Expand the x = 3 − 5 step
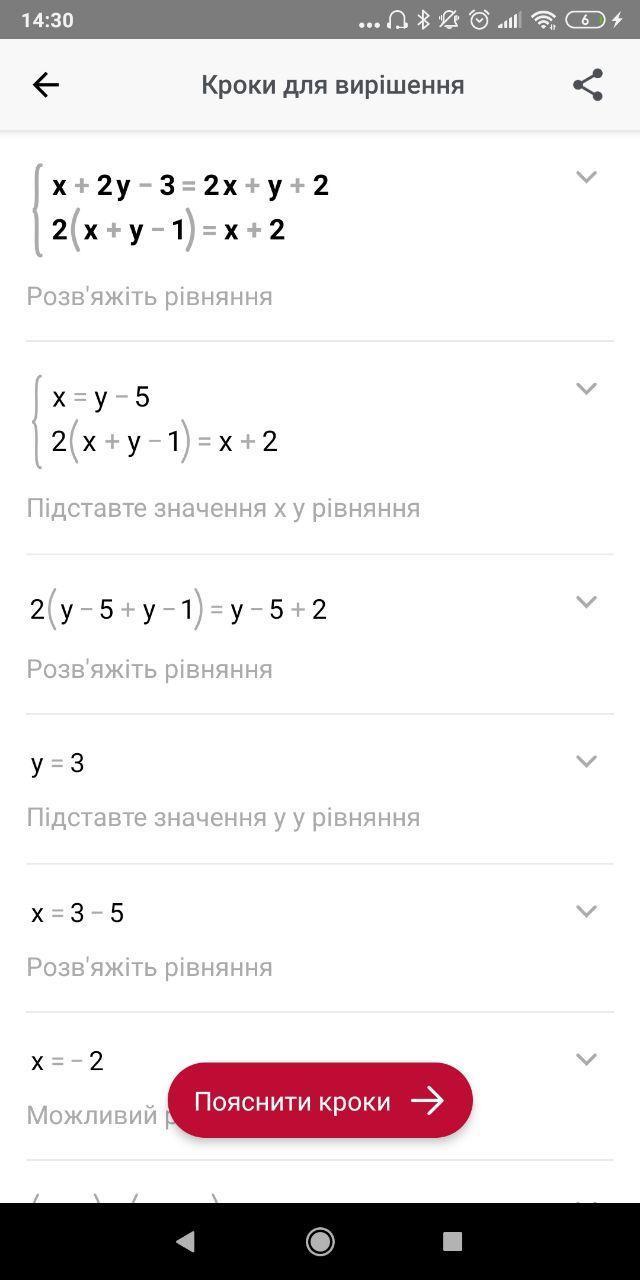Image resolution: width=640 pixels, height=1280 pixels. 586,911
